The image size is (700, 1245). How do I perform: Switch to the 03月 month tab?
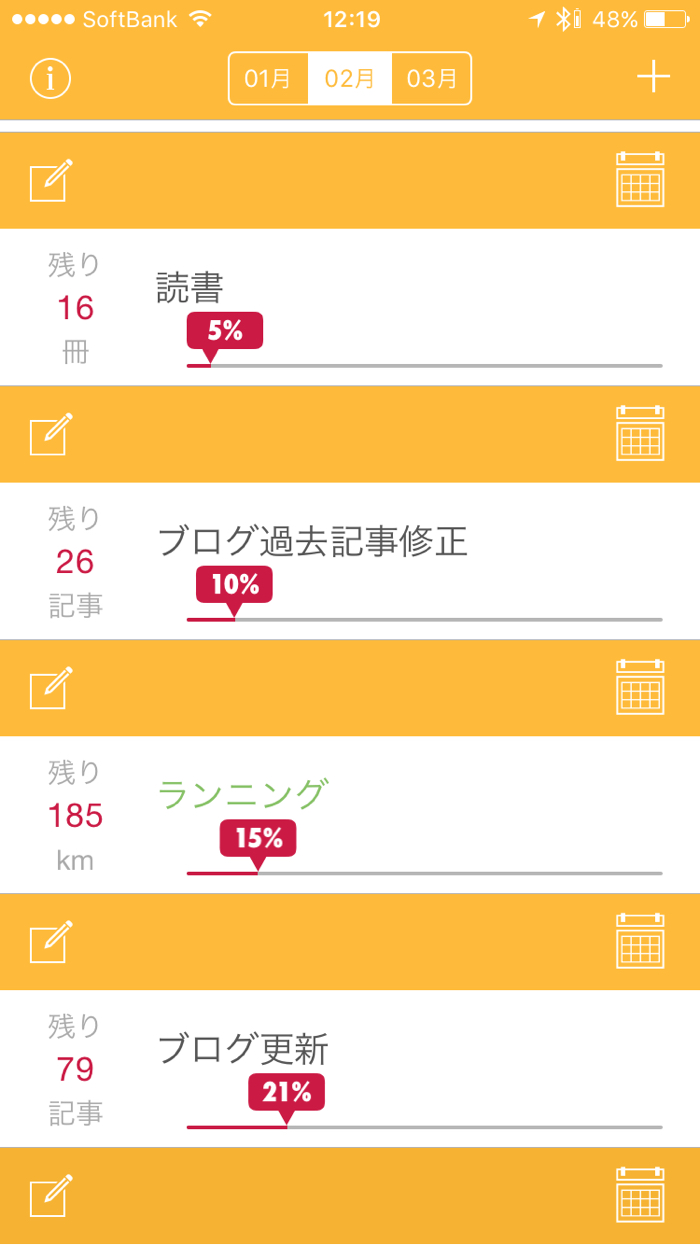coord(431,78)
